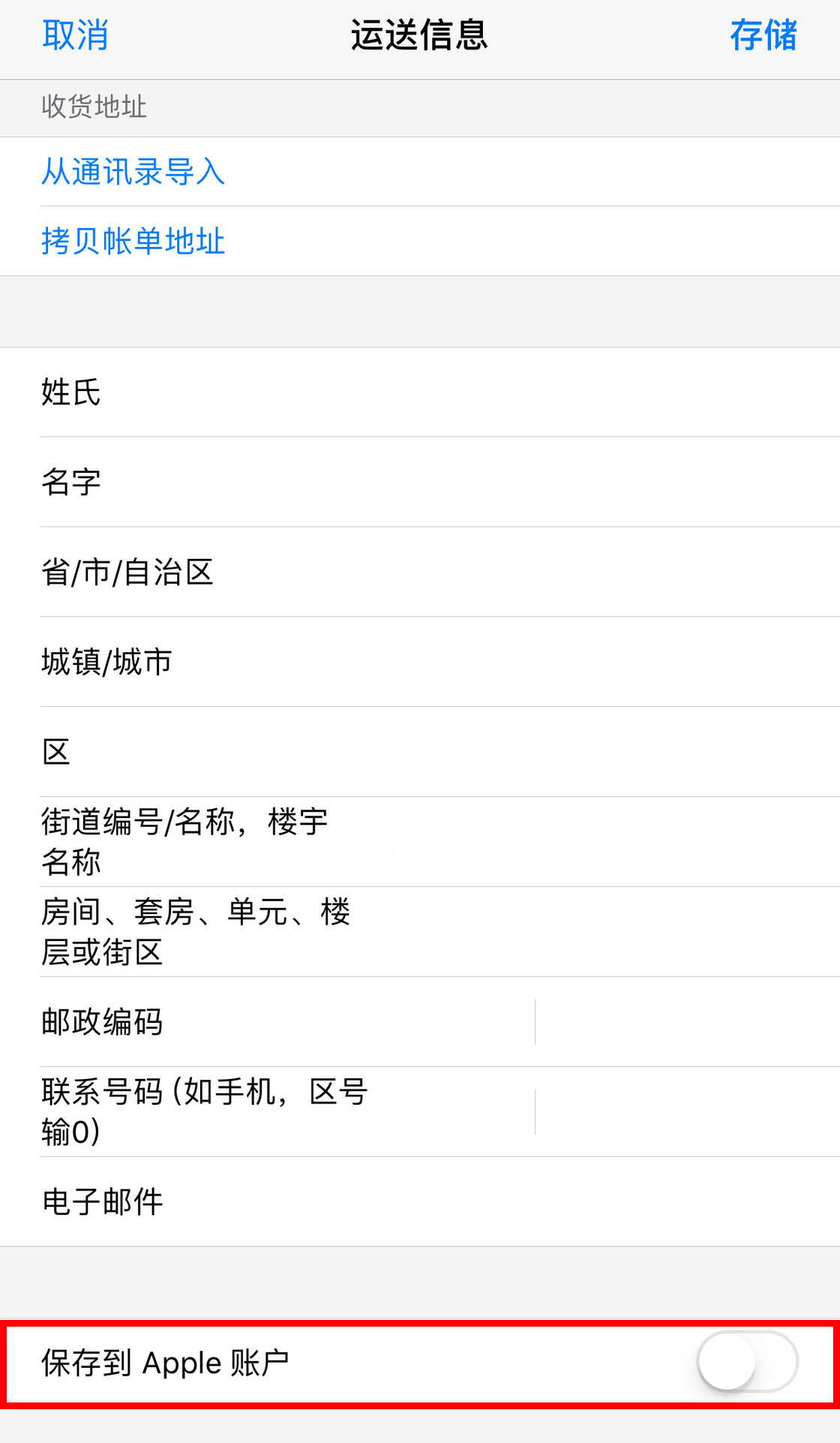This screenshot has width=840, height=1443.
Task: Focus the 街道编号/名称 street field
Action: (x=585, y=842)
